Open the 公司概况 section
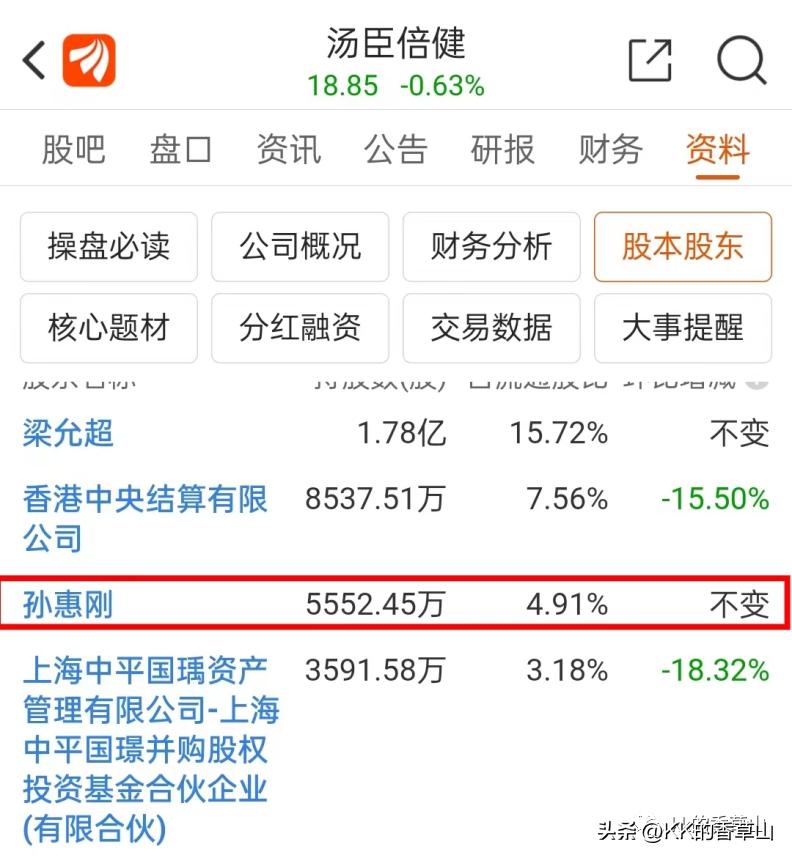This screenshot has height=859, width=792. [300, 247]
